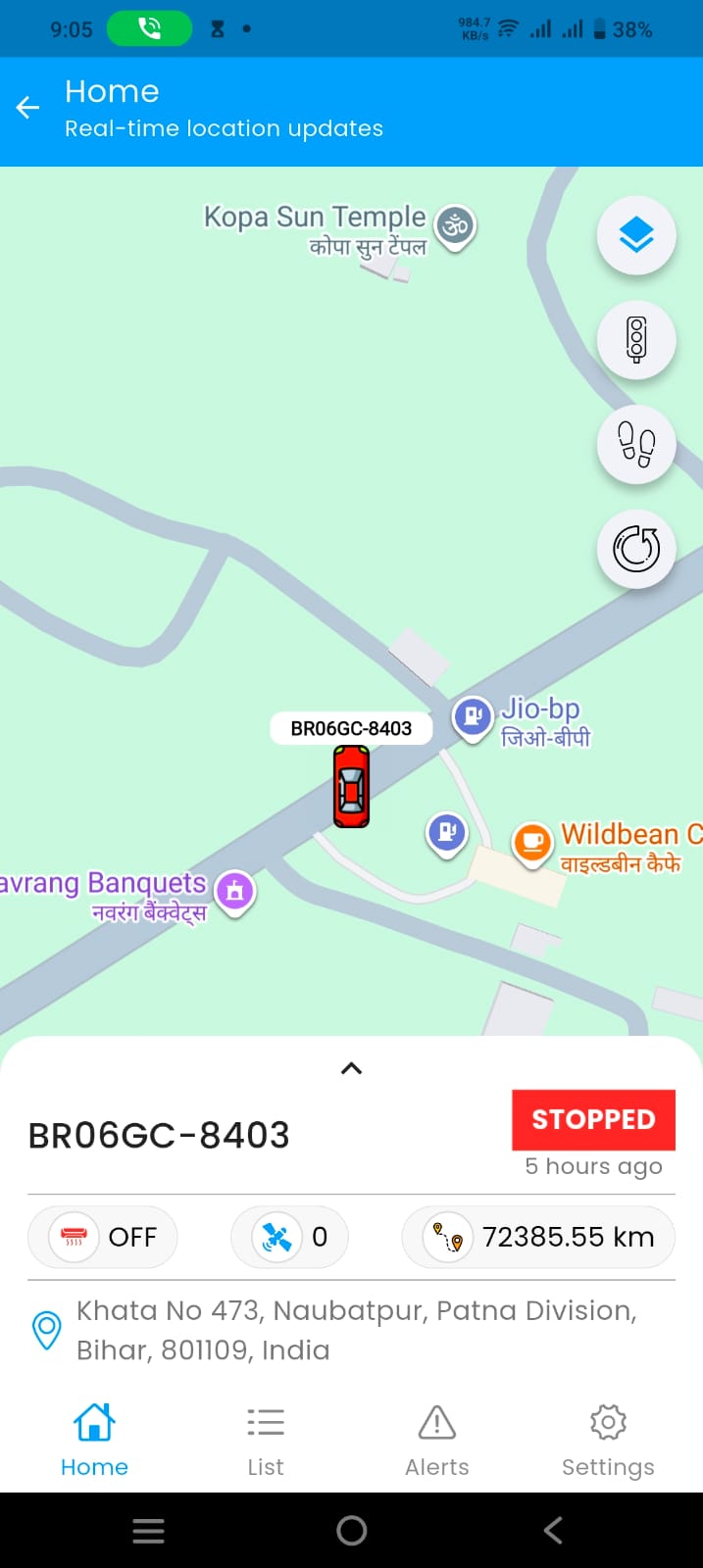Viewport: 703px width, 1568px height.
Task: Open recent apps from navigation bar
Action: click(x=148, y=1530)
